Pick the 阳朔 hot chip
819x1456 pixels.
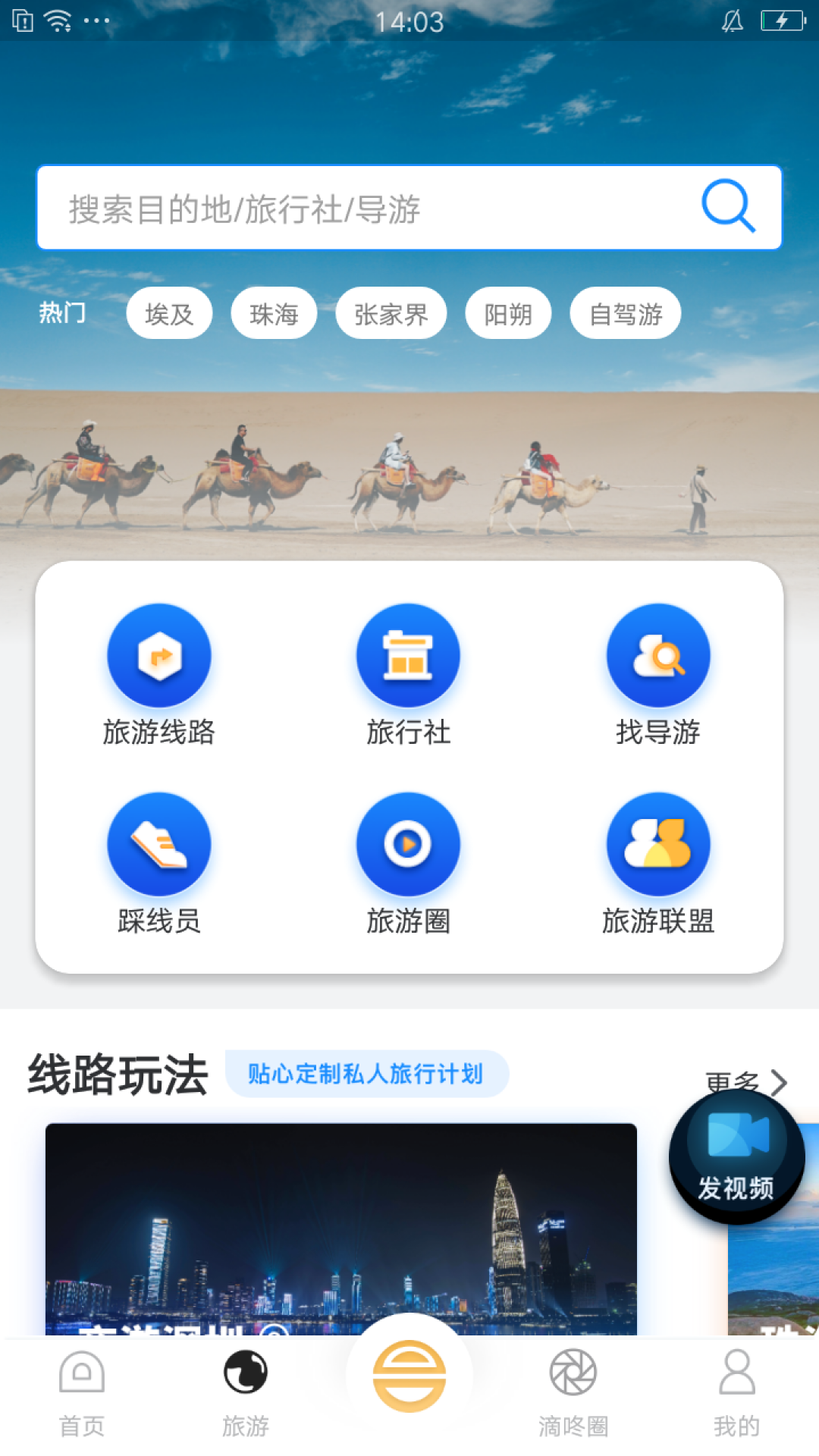tap(508, 313)
